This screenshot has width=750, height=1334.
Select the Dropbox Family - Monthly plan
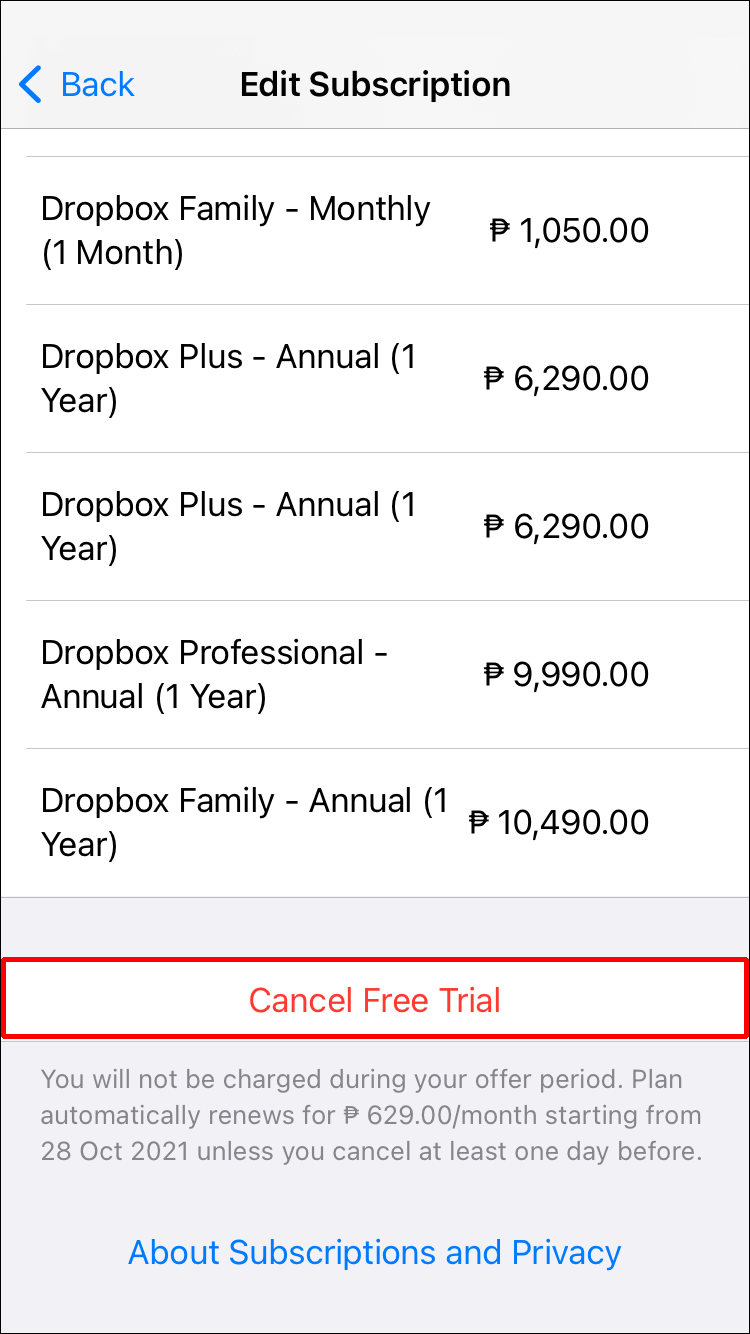pos(236,230)
